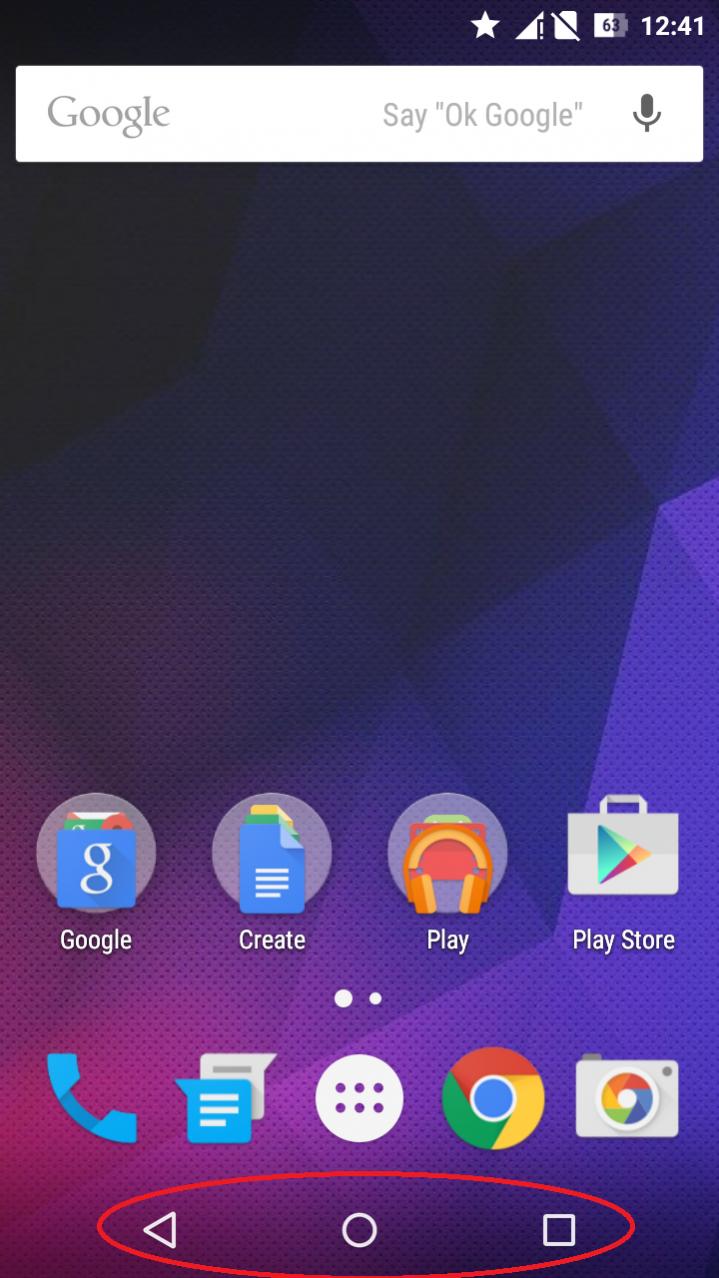
Task: Open the Google search box
Action: [300, 114]
